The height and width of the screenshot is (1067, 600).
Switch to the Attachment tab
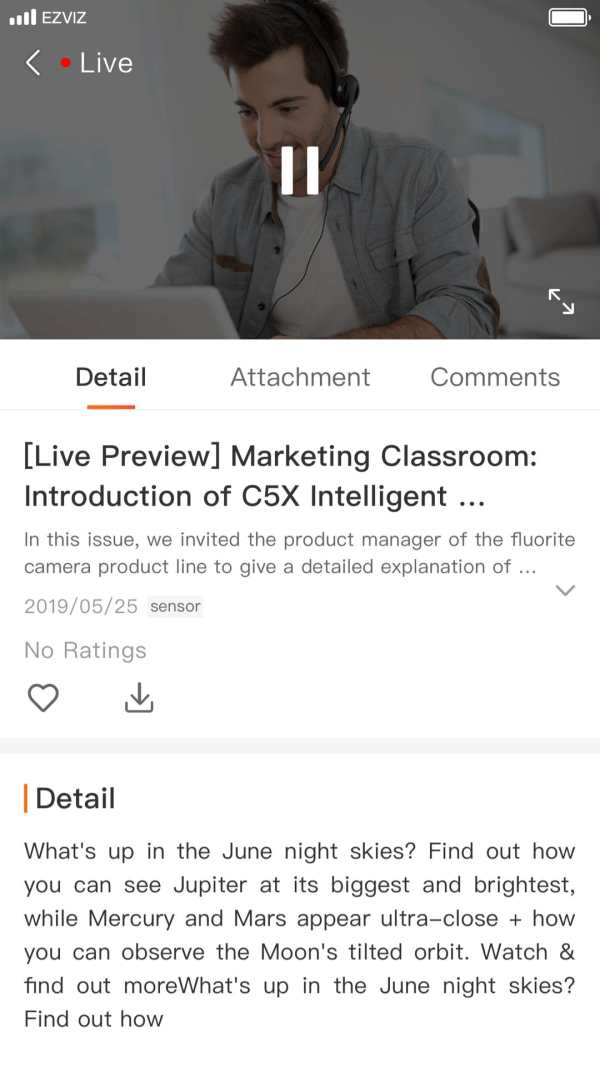click(300, 377)
